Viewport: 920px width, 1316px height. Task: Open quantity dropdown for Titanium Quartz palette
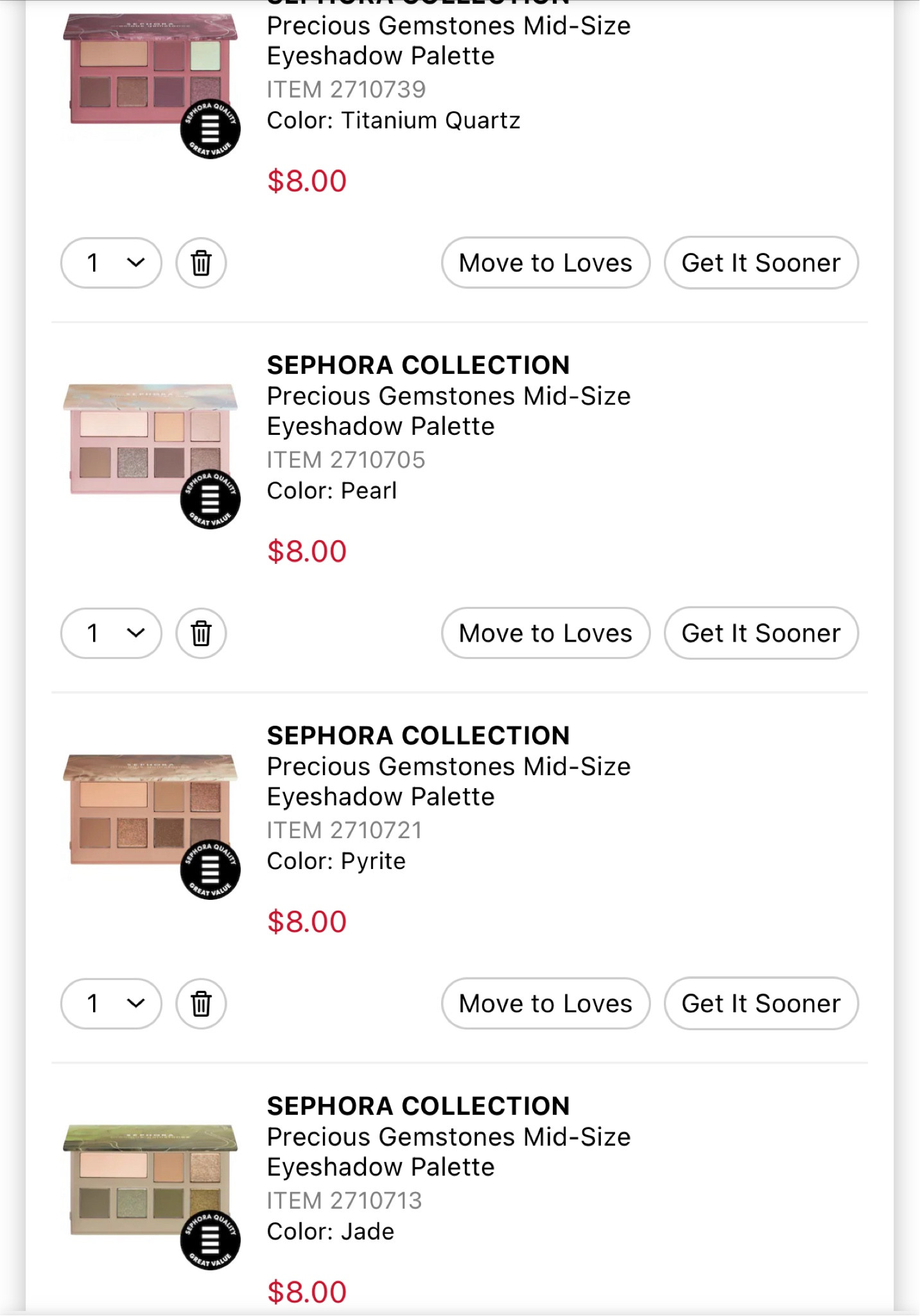pyautogui.click(x=110, y=263)
